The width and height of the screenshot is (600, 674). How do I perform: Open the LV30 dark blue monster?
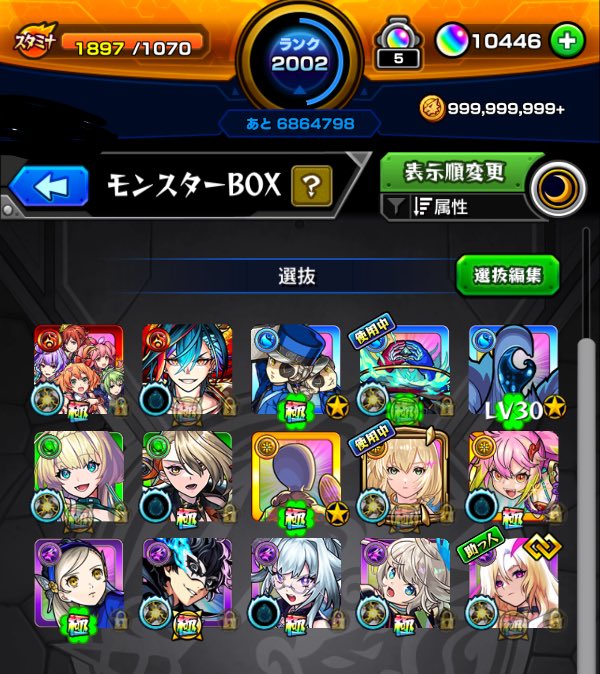pyautogui.click(x=514, y=369)
